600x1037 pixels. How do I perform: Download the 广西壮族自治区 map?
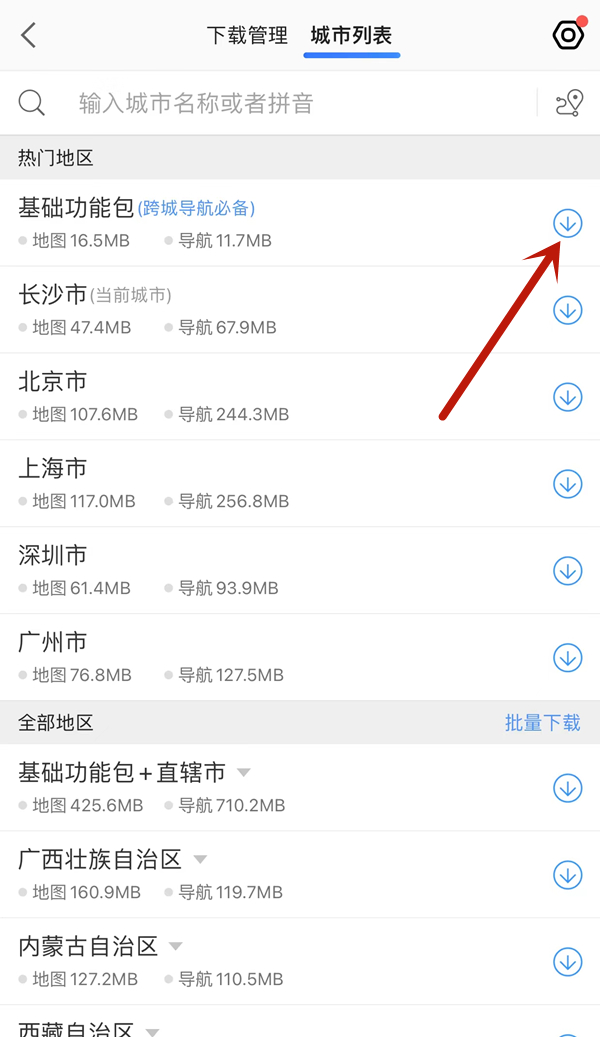568,874
